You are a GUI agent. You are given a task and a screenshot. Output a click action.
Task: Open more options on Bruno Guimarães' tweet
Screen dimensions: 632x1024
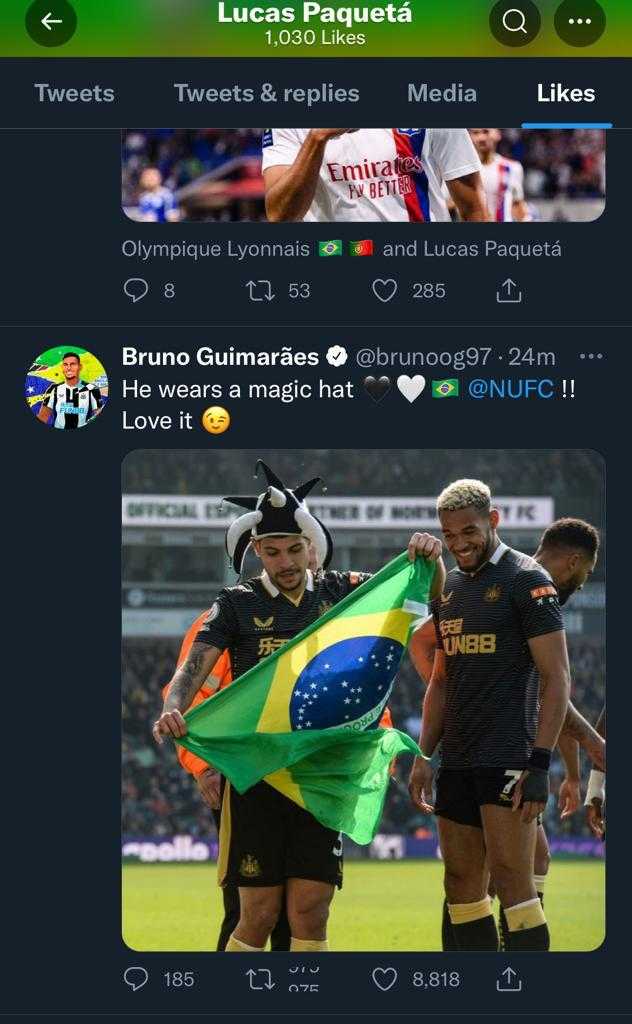591,357
